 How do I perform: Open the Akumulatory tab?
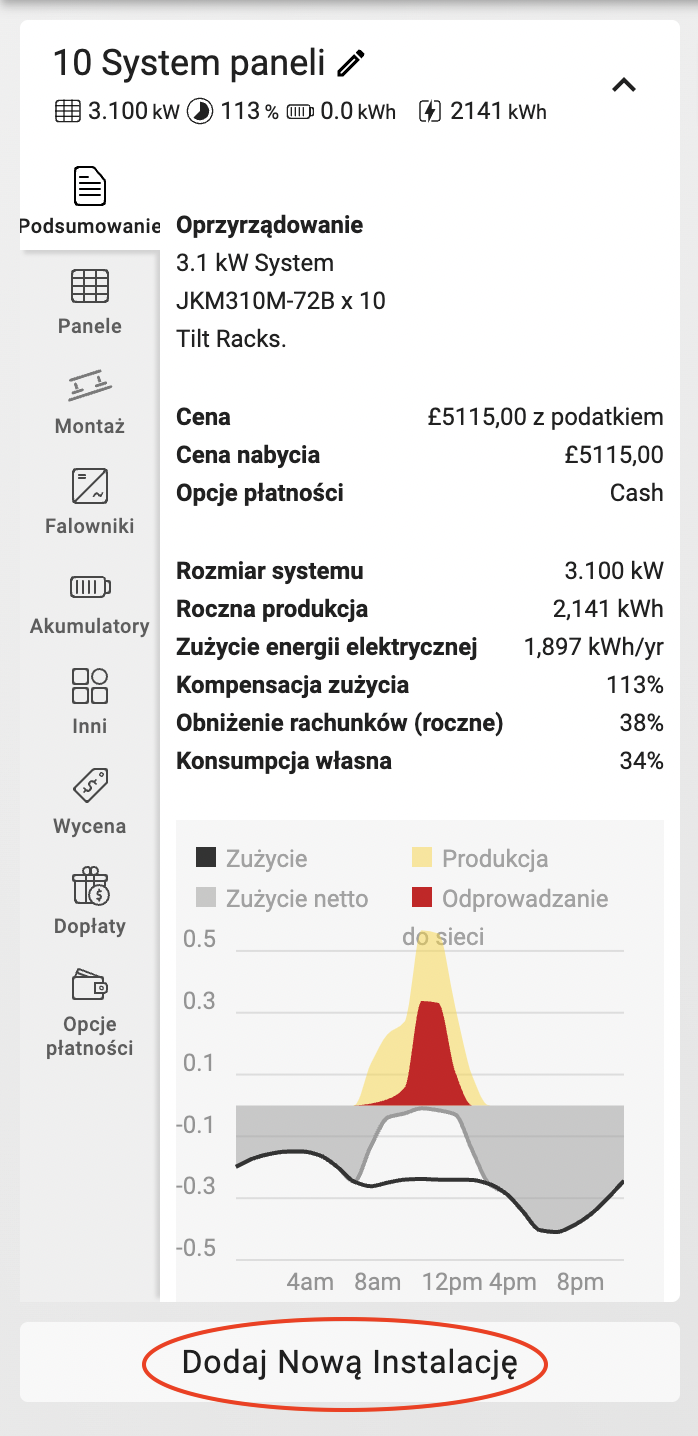point(90,602)
